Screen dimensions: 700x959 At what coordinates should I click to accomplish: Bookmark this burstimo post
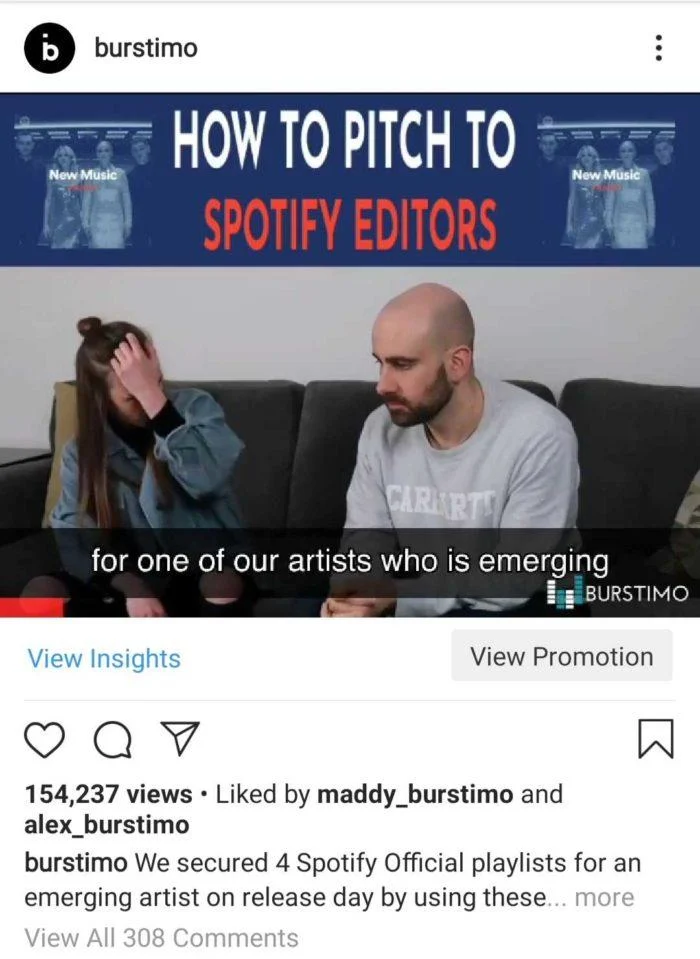656,740
